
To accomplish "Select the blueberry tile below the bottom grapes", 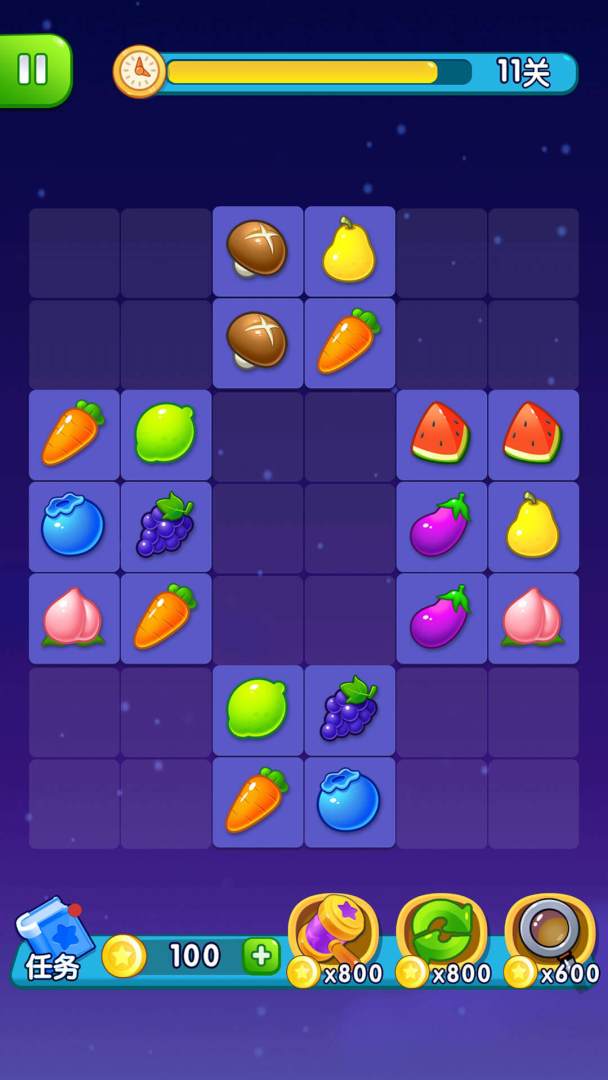I will (x=349, y=802).
